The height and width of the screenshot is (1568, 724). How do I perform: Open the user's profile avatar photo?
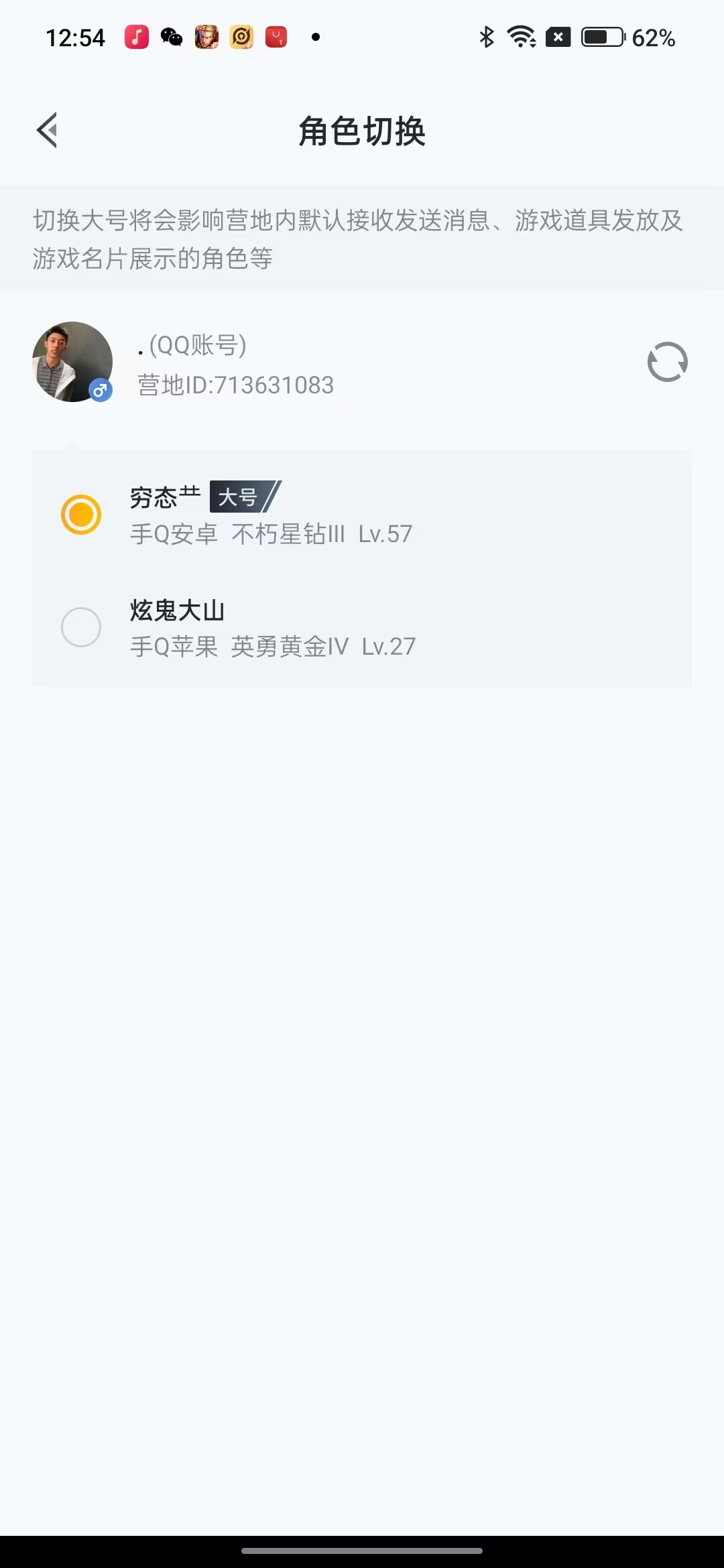point(72,362)
